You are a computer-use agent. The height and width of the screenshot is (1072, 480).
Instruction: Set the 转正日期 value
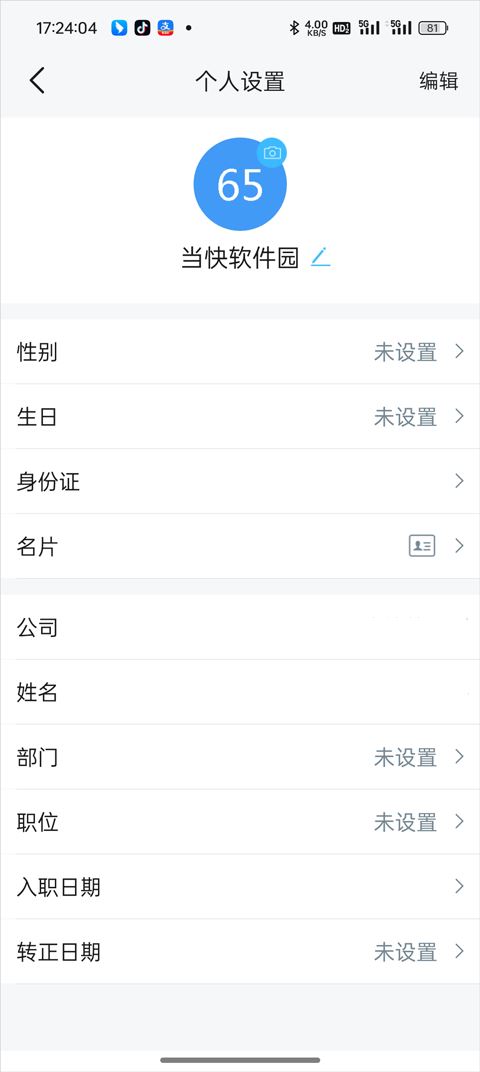tap(240, 952)
